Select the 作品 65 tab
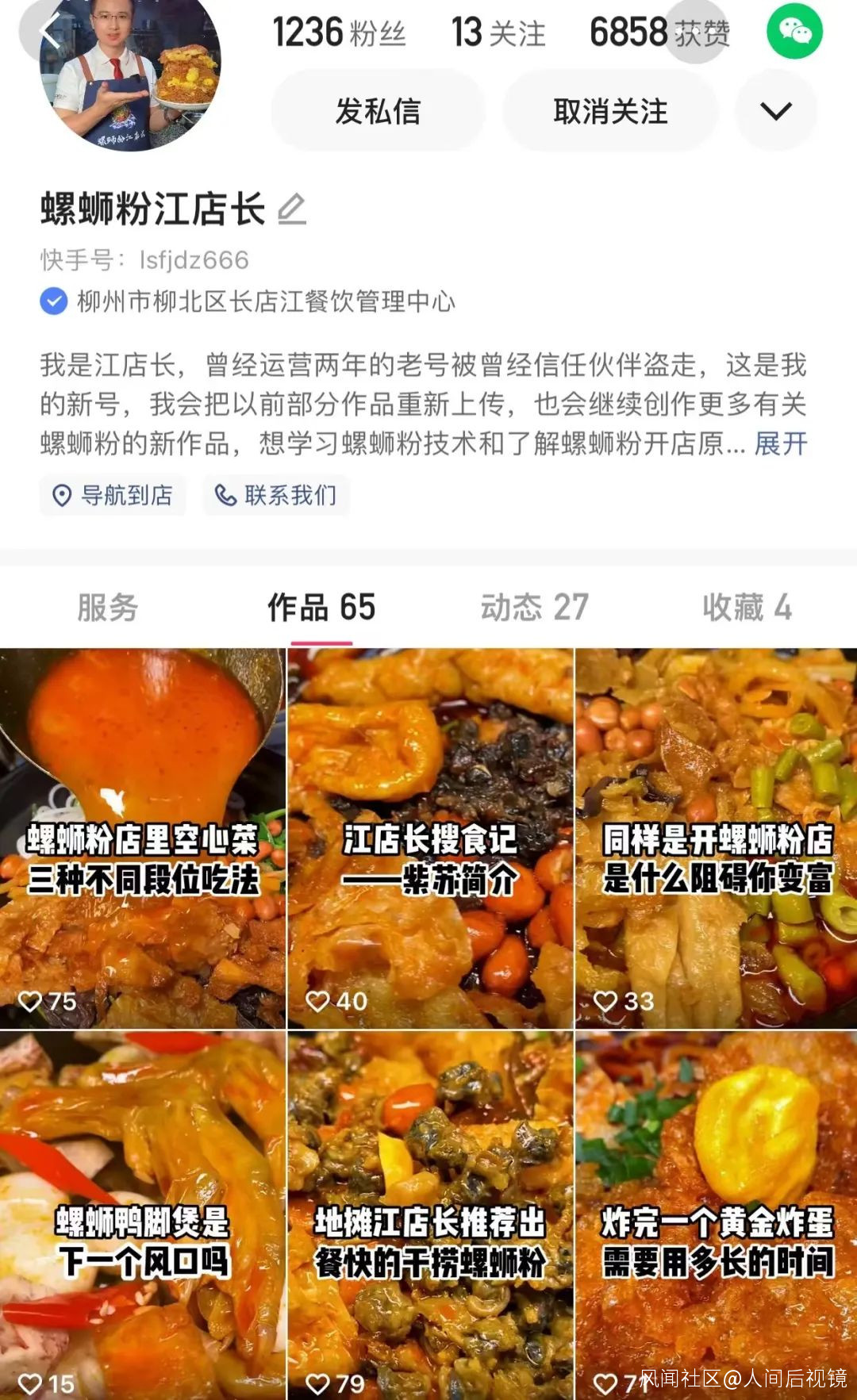Image resolution: width=857 pixels, height=1400 pixels. click(321, 608)
